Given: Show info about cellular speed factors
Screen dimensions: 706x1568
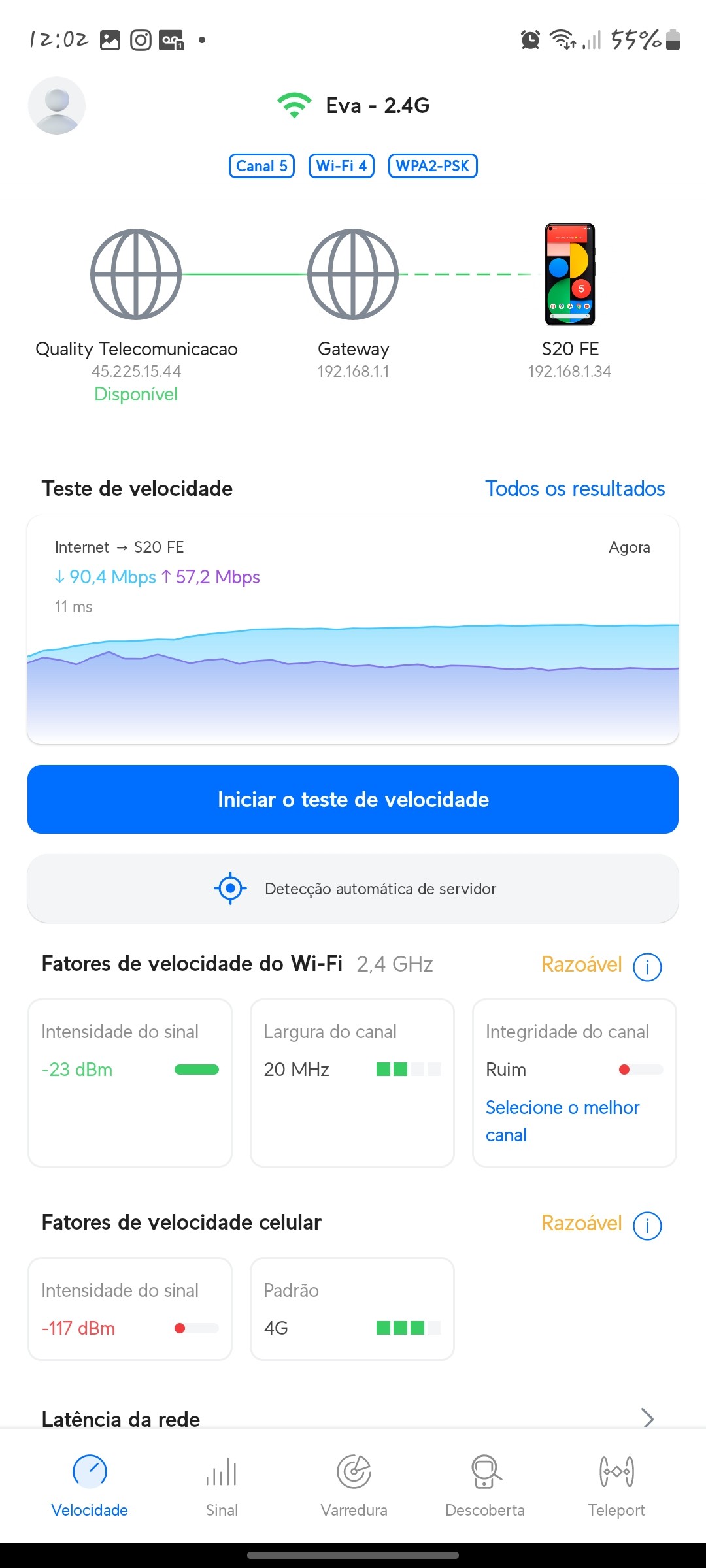Looking at the screenshot, I should click(x=647, y=1225).
